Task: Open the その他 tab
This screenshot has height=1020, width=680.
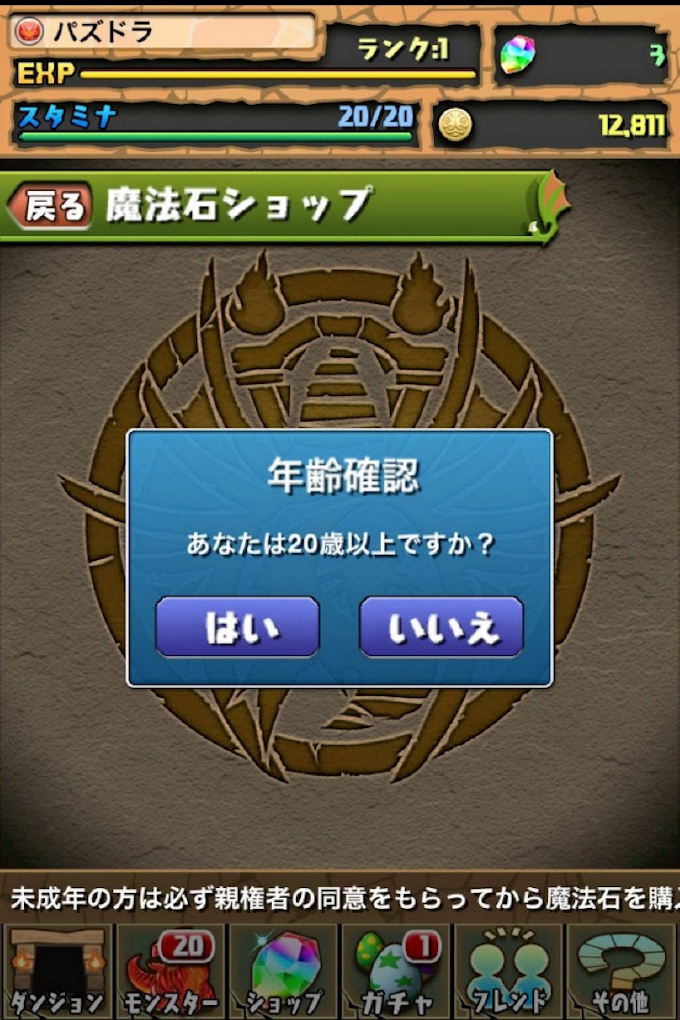Action: [622, 972]
